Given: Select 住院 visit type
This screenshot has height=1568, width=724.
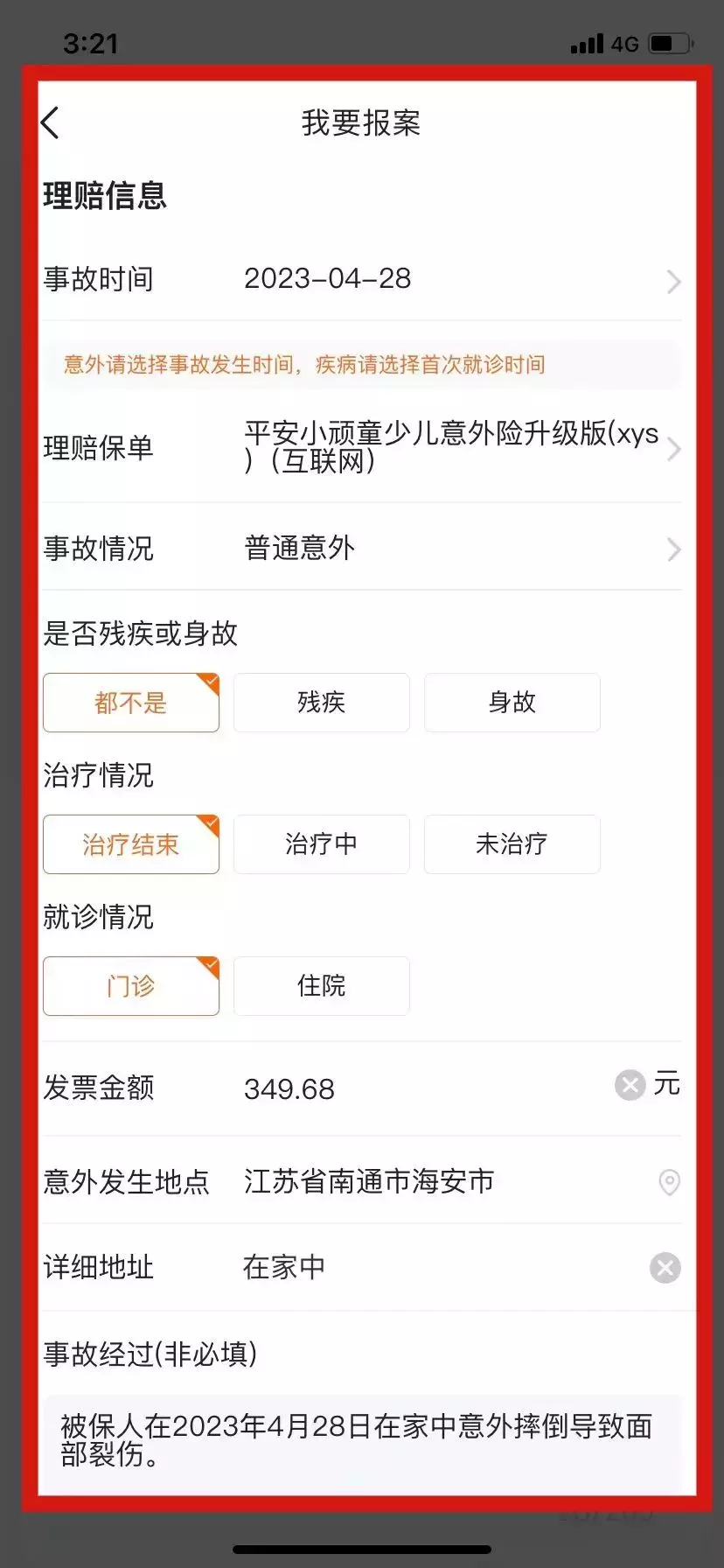Looking at the screenshot, I should [x=322, y=986].
